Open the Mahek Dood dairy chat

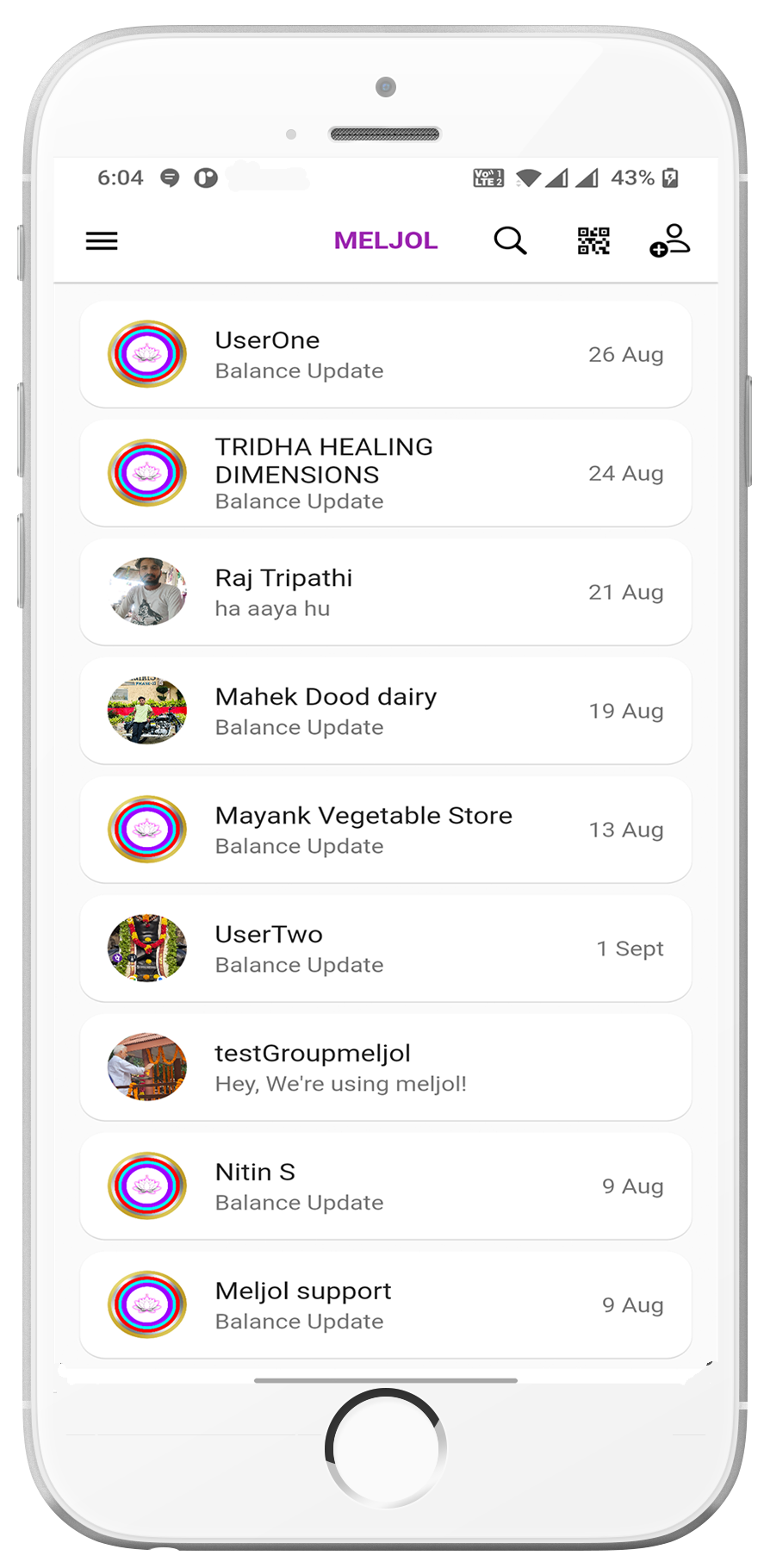pyautogui.click(x=385, y=712)
